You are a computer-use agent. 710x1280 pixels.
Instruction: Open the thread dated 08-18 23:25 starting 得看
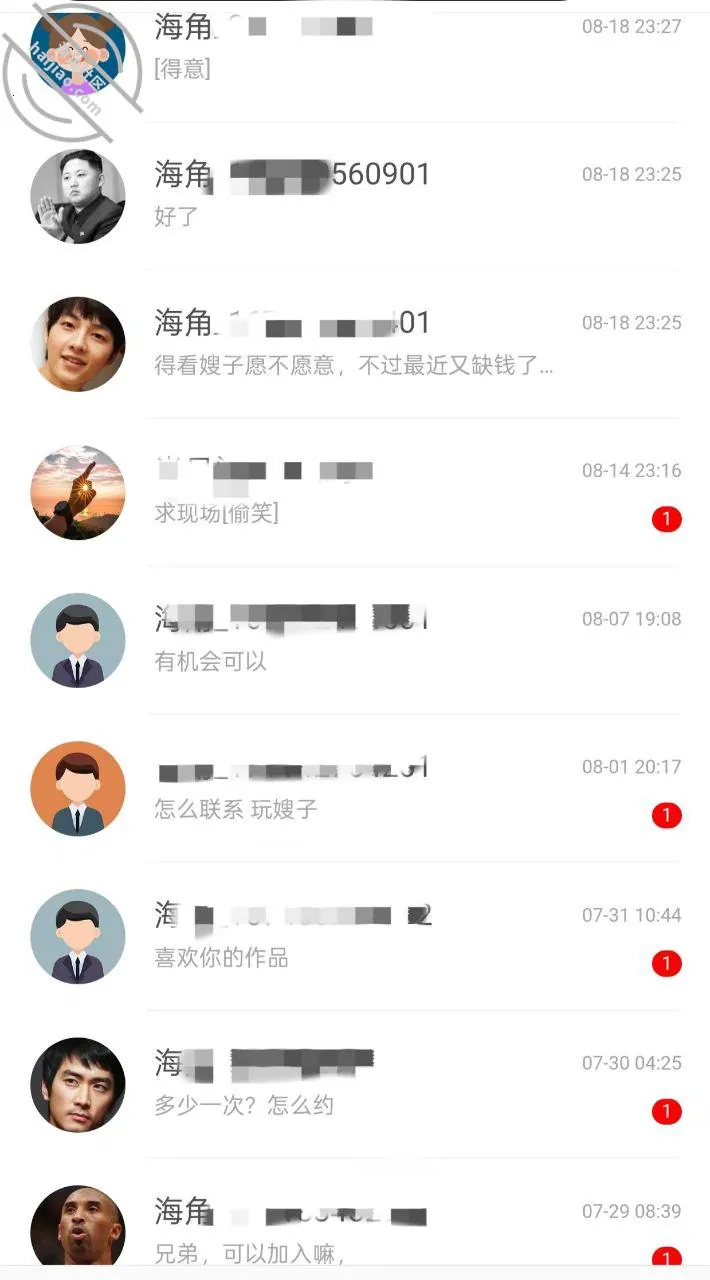pos(355,344)
